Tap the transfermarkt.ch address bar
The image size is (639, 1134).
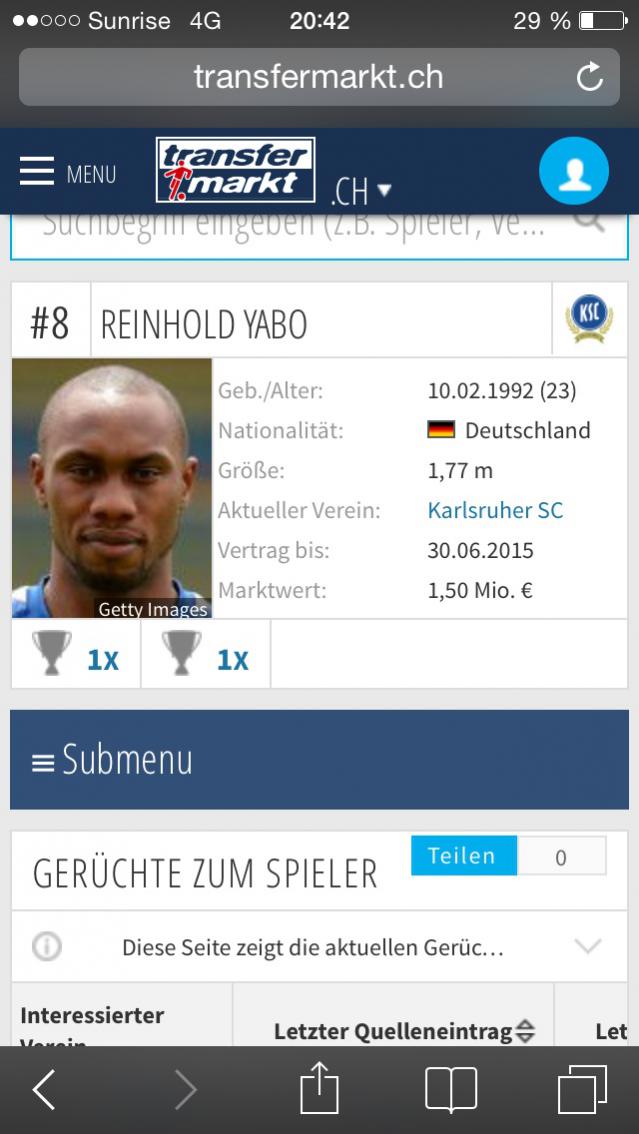click(x=318, y=77)
